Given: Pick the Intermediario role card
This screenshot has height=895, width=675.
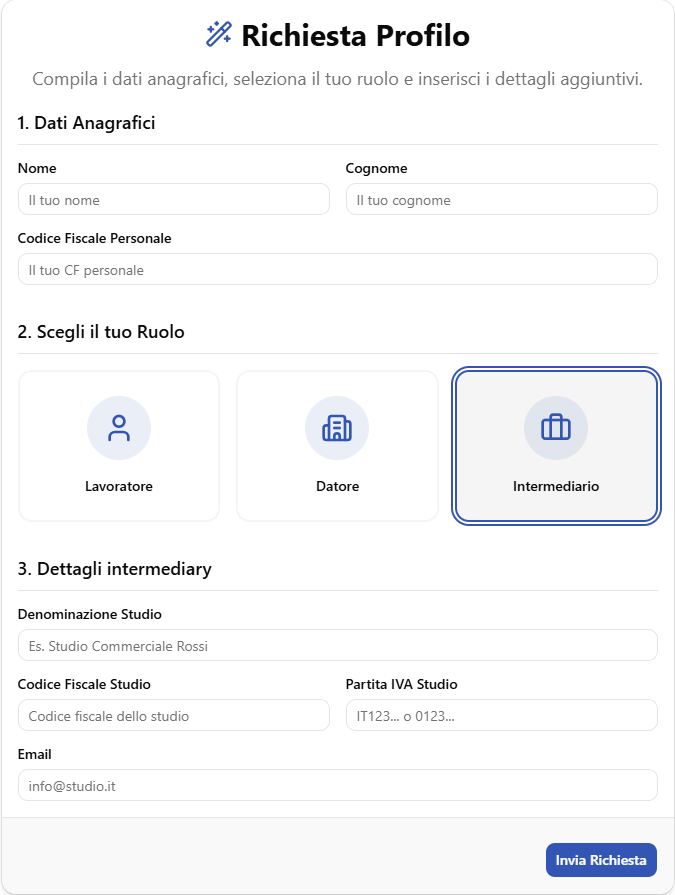Looking at the screenshot, I should tap(556, 446).
